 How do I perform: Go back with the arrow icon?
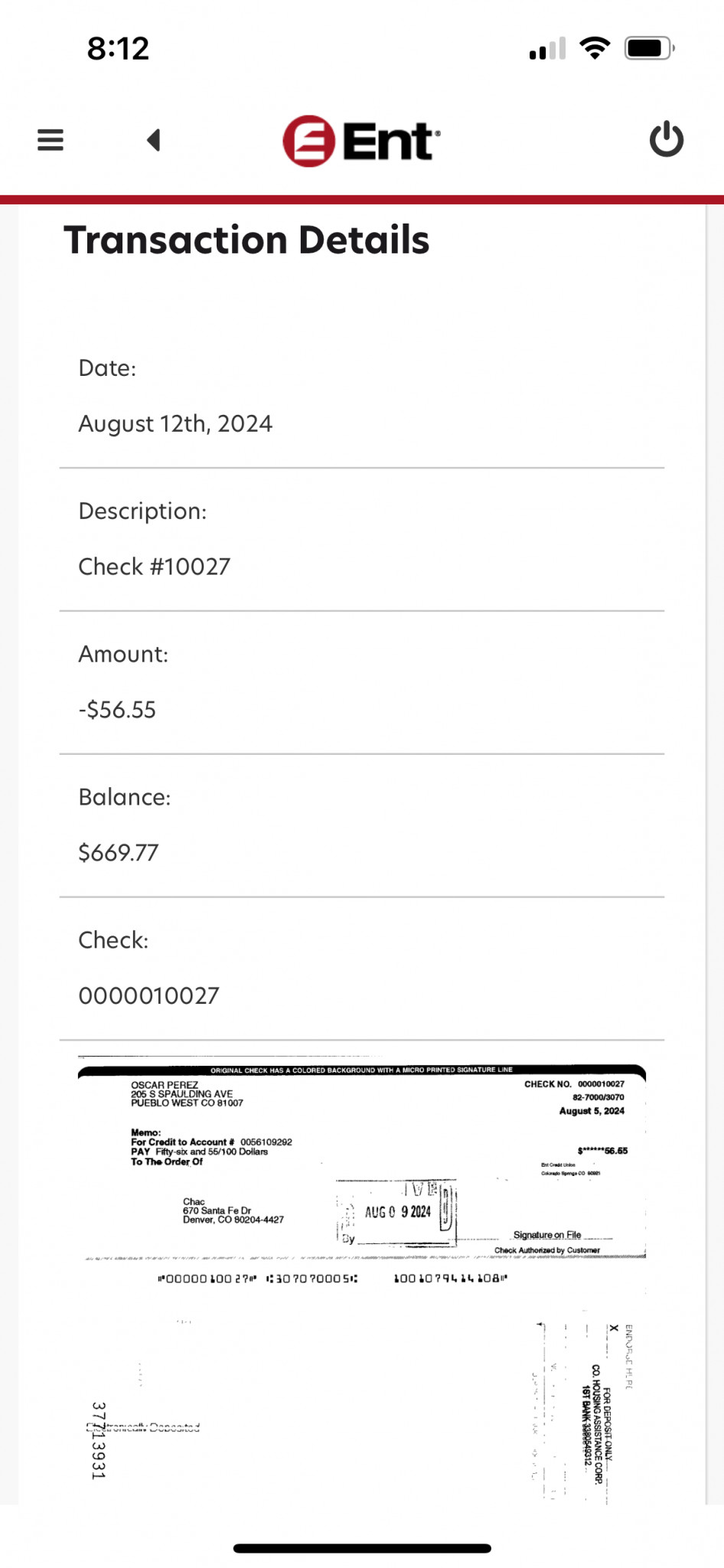tap(154, 140)
